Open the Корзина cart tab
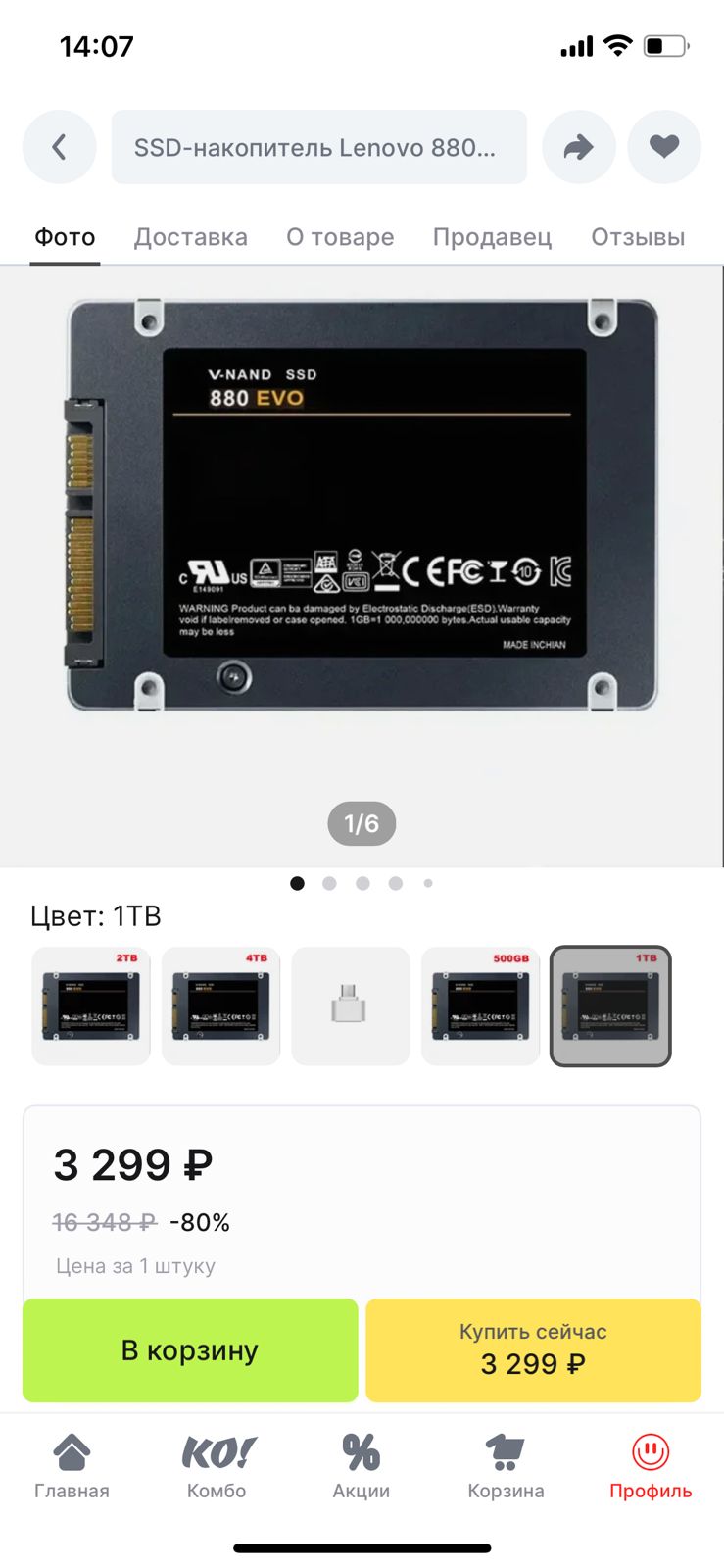This screenshot has width=724, height=1568. click(506, 1465)
